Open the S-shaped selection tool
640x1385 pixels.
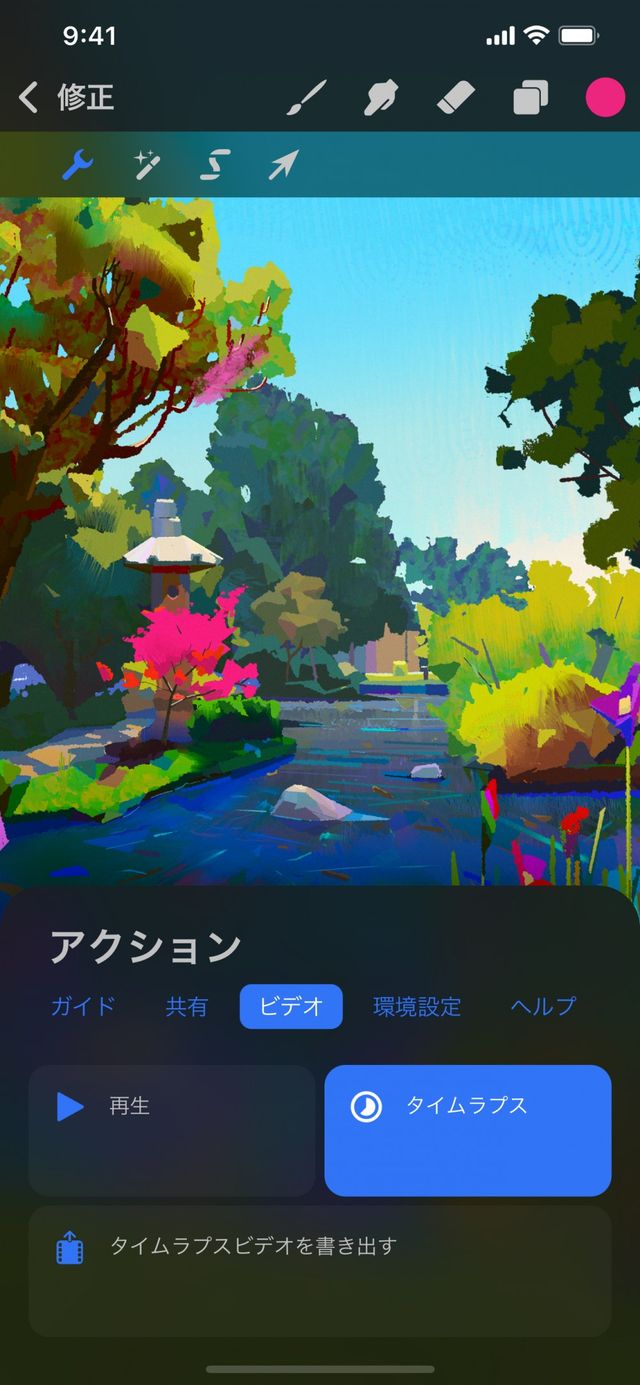215,164
